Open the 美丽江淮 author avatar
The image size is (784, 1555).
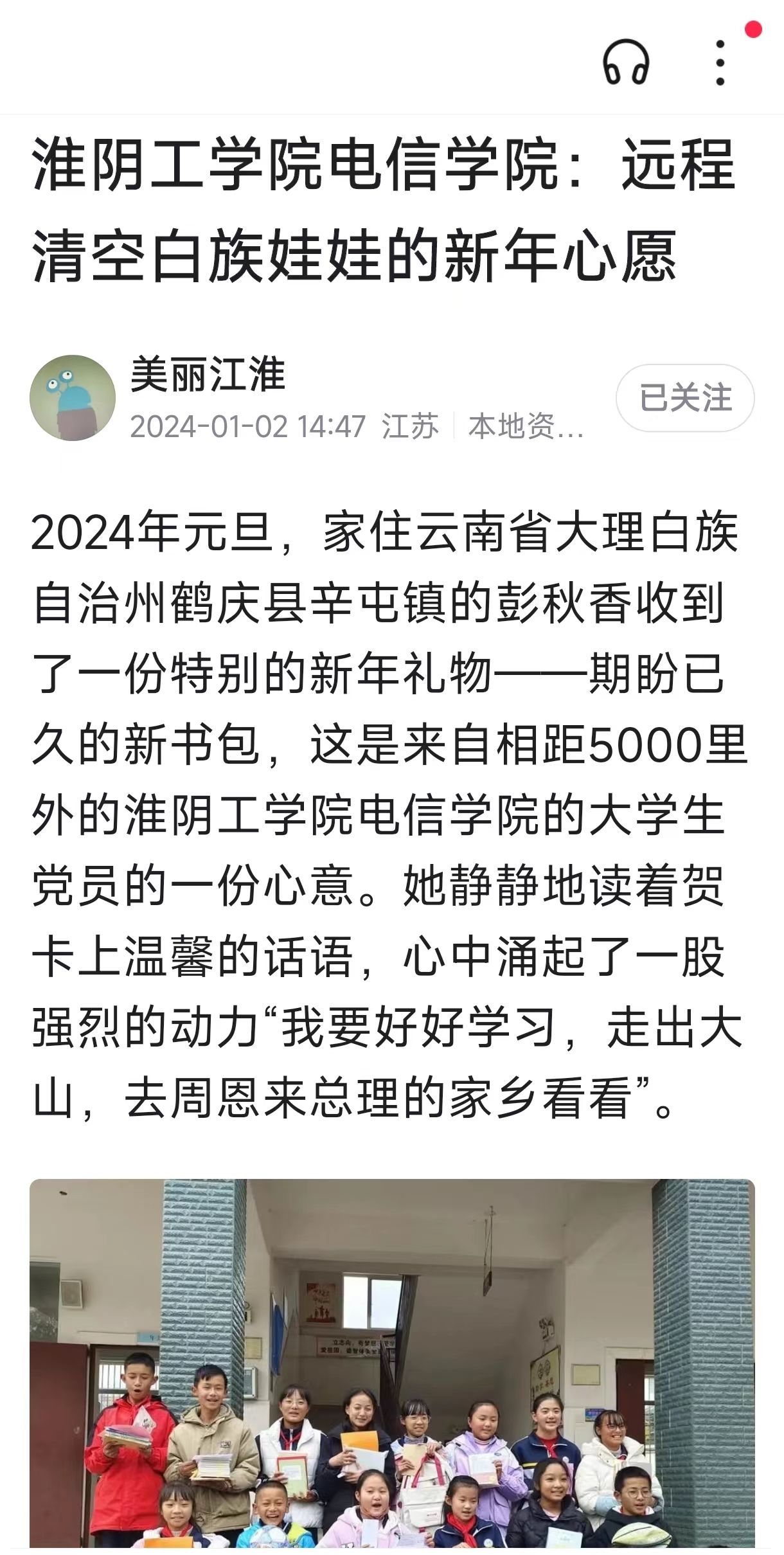point(73,398)
